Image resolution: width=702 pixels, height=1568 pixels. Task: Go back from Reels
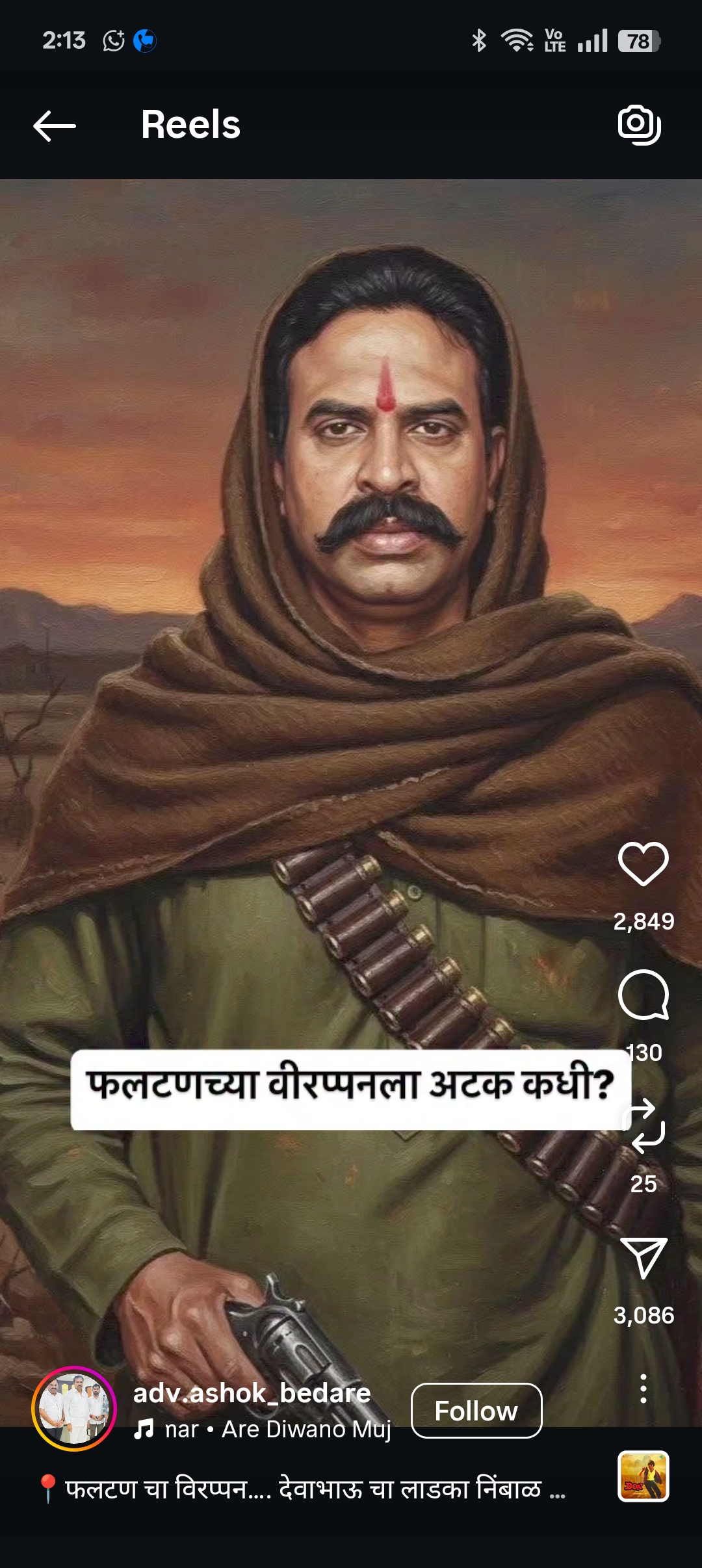pos(55,125)
